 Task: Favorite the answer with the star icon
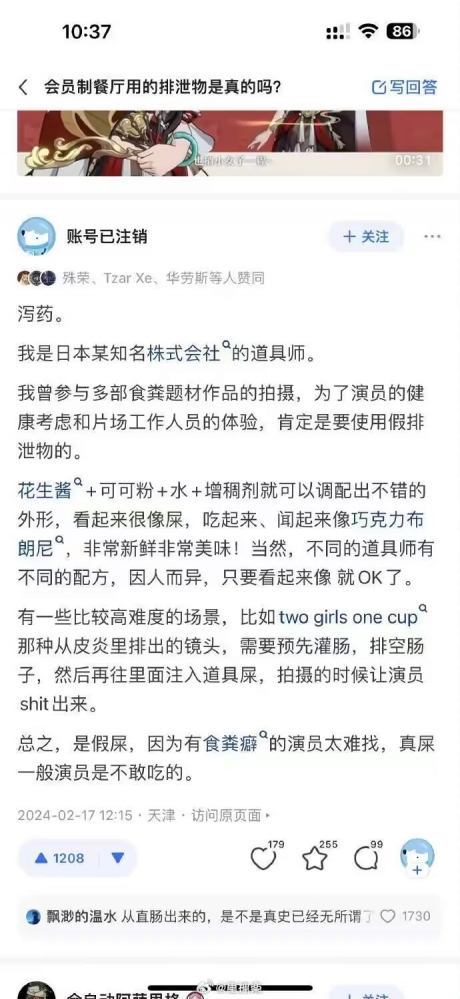coord(315,858)
